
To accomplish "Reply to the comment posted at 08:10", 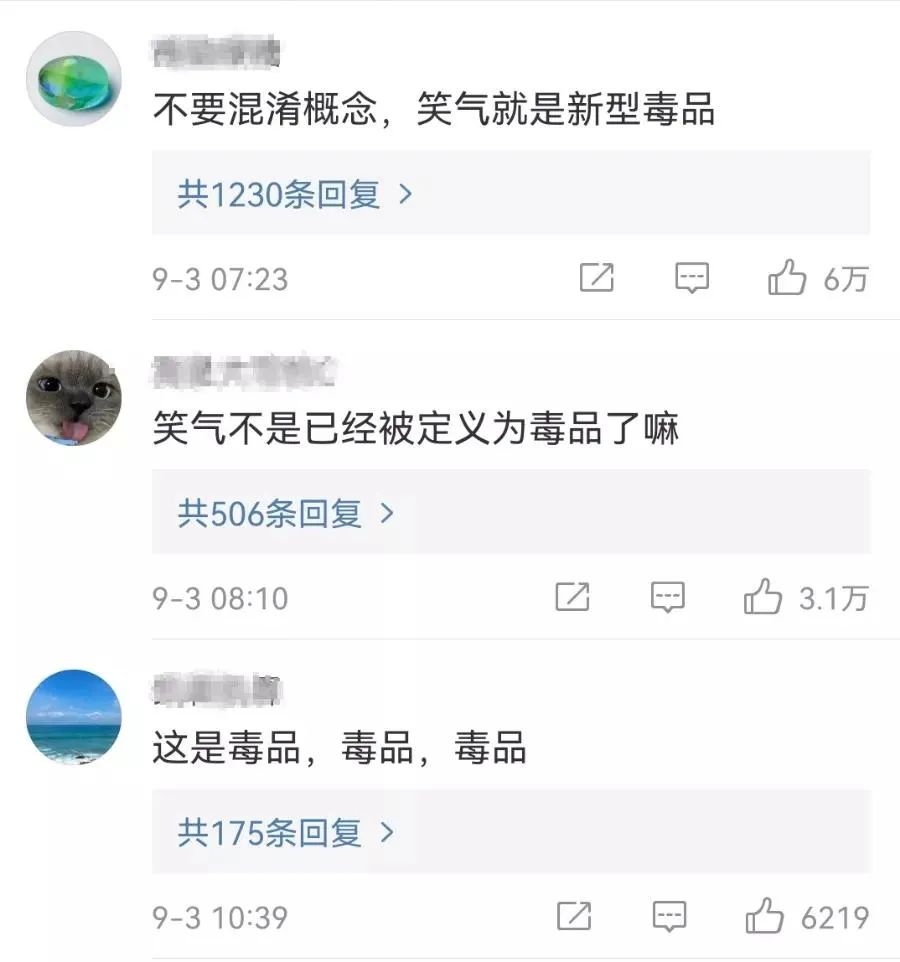I will point(668,598).
